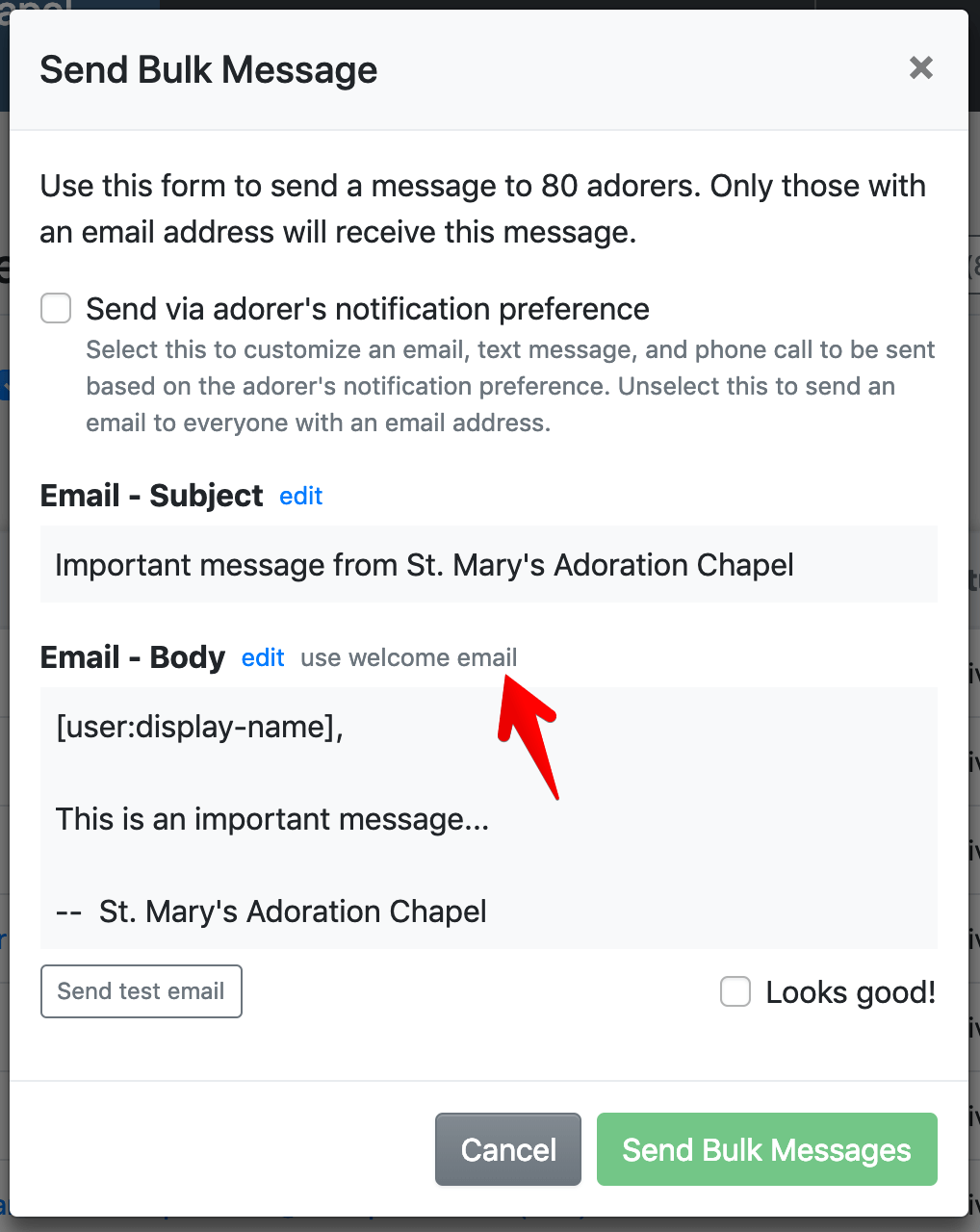Check the Looks good! box
The image size is (980, 1232).
pos(735,991)
